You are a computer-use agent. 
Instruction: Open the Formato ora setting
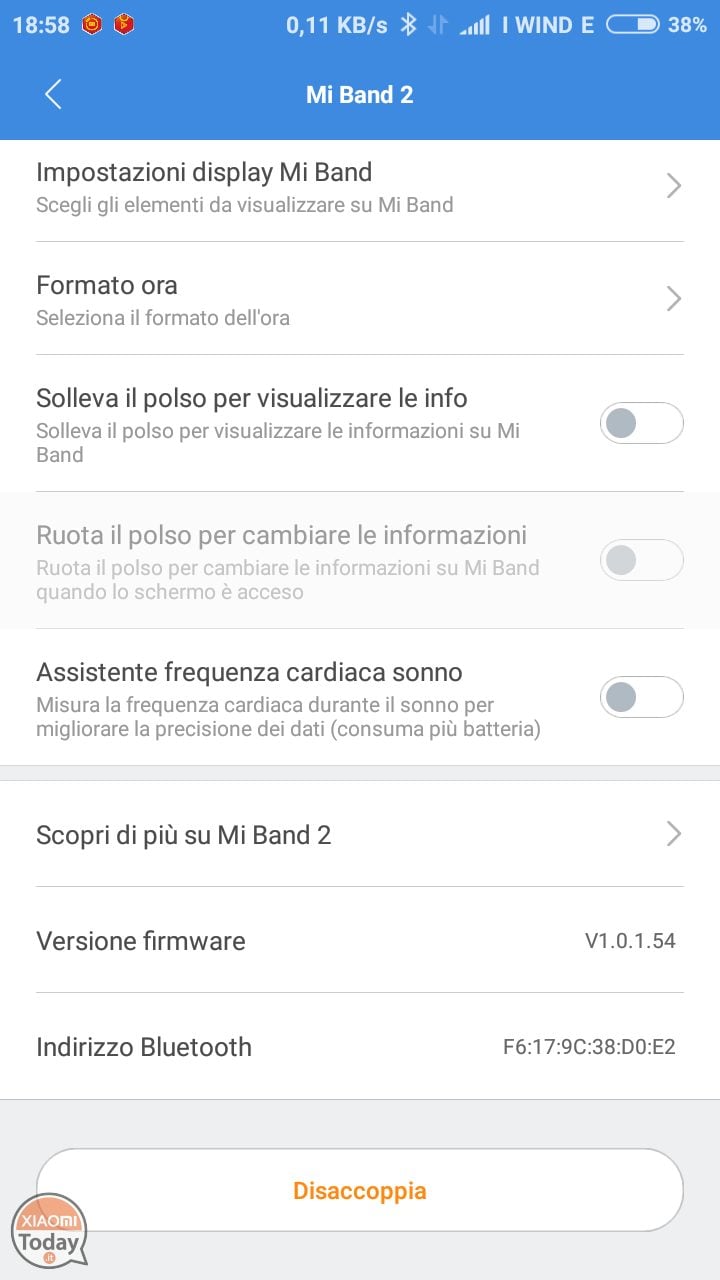(x=360, y=298)
